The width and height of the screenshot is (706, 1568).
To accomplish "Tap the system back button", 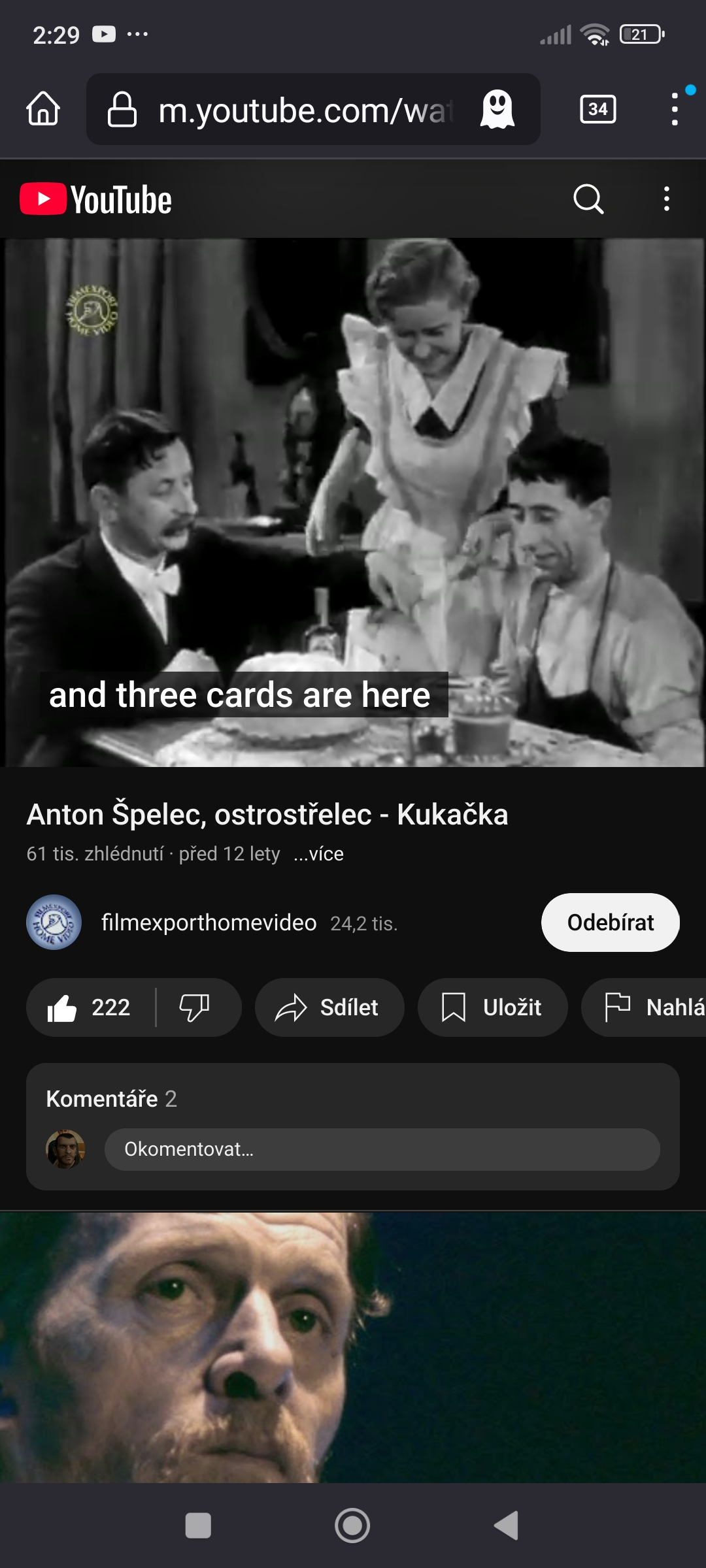I will pyautogui.click(x=507, y=1526).
